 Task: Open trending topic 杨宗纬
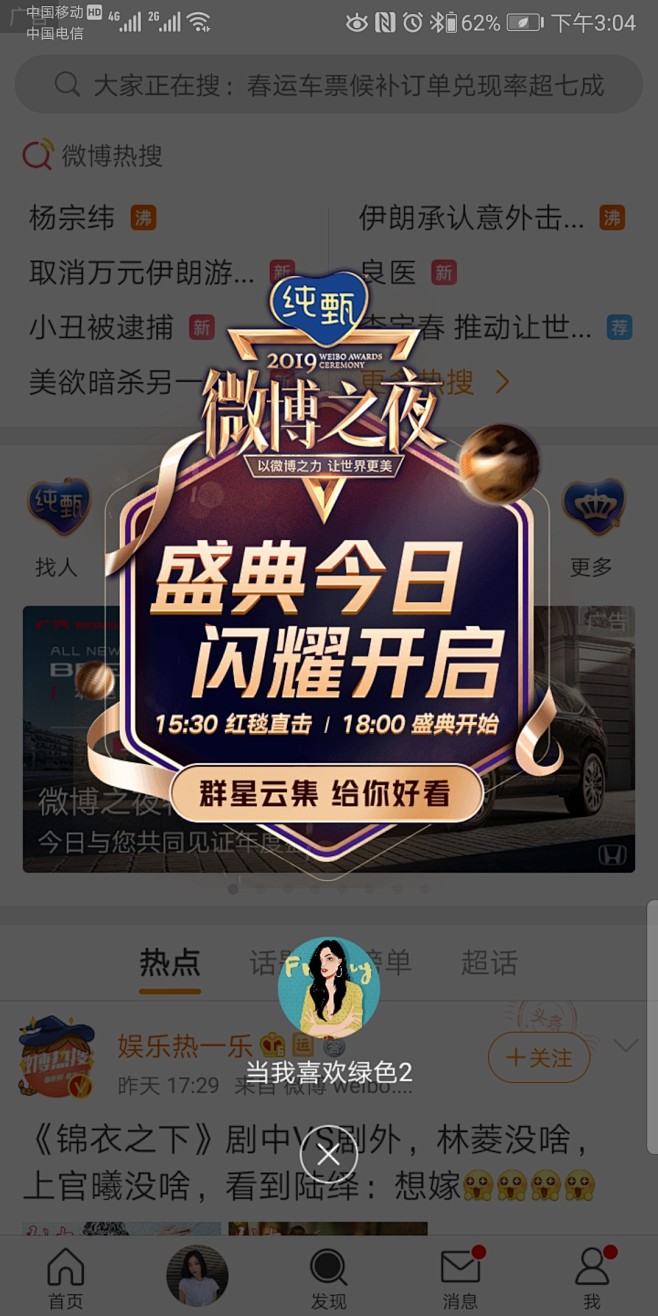72,217
